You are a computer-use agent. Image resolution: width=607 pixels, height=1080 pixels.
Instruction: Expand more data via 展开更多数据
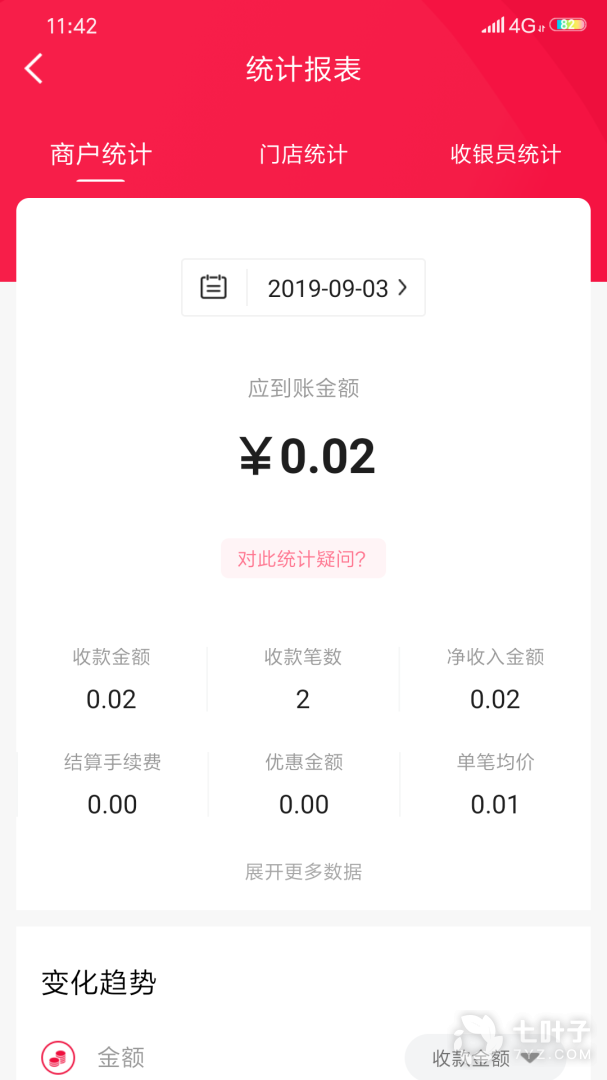[303, 872]
